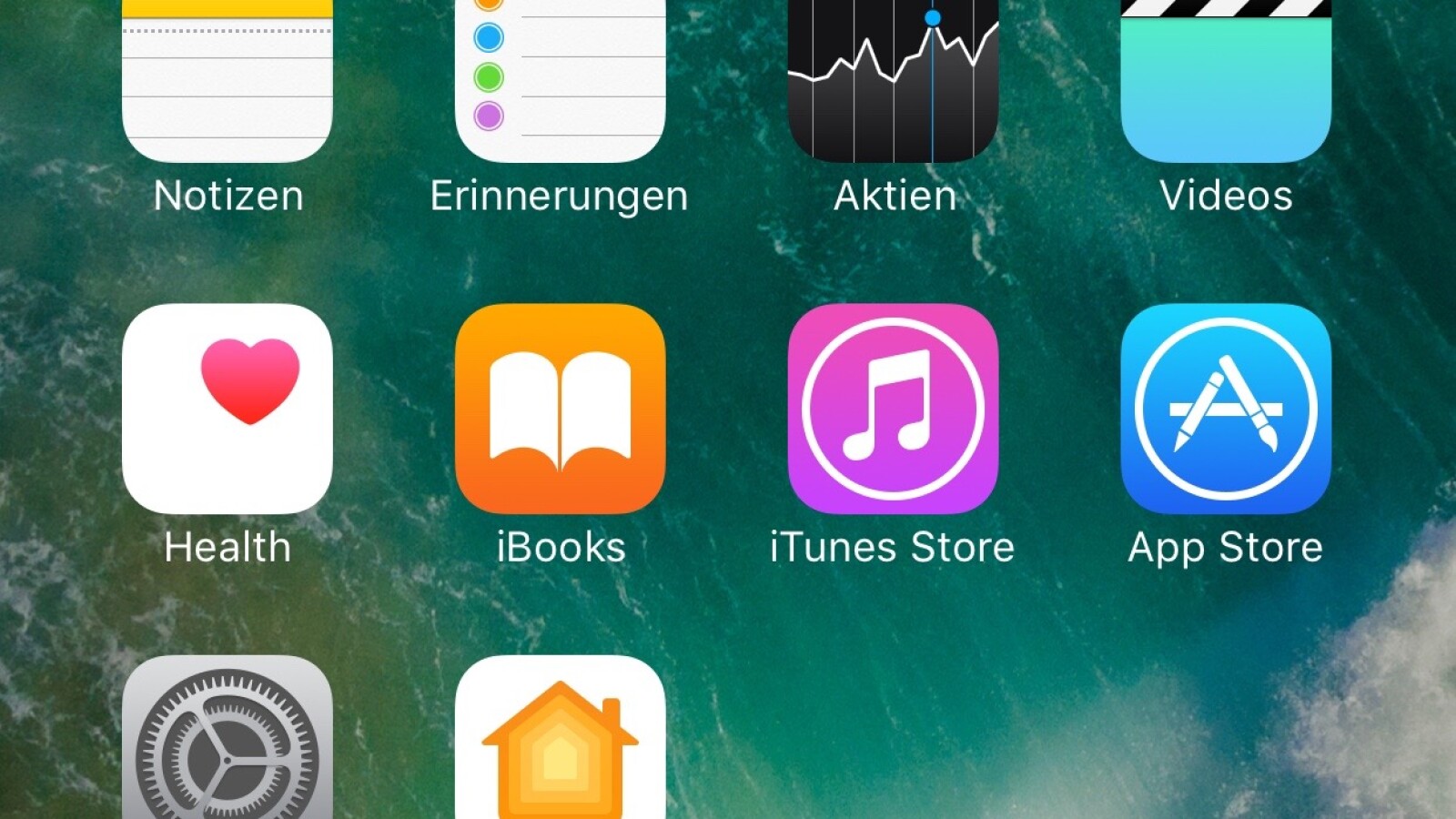
Task: Open the Aktien stocks app
Action: point(894,82)
